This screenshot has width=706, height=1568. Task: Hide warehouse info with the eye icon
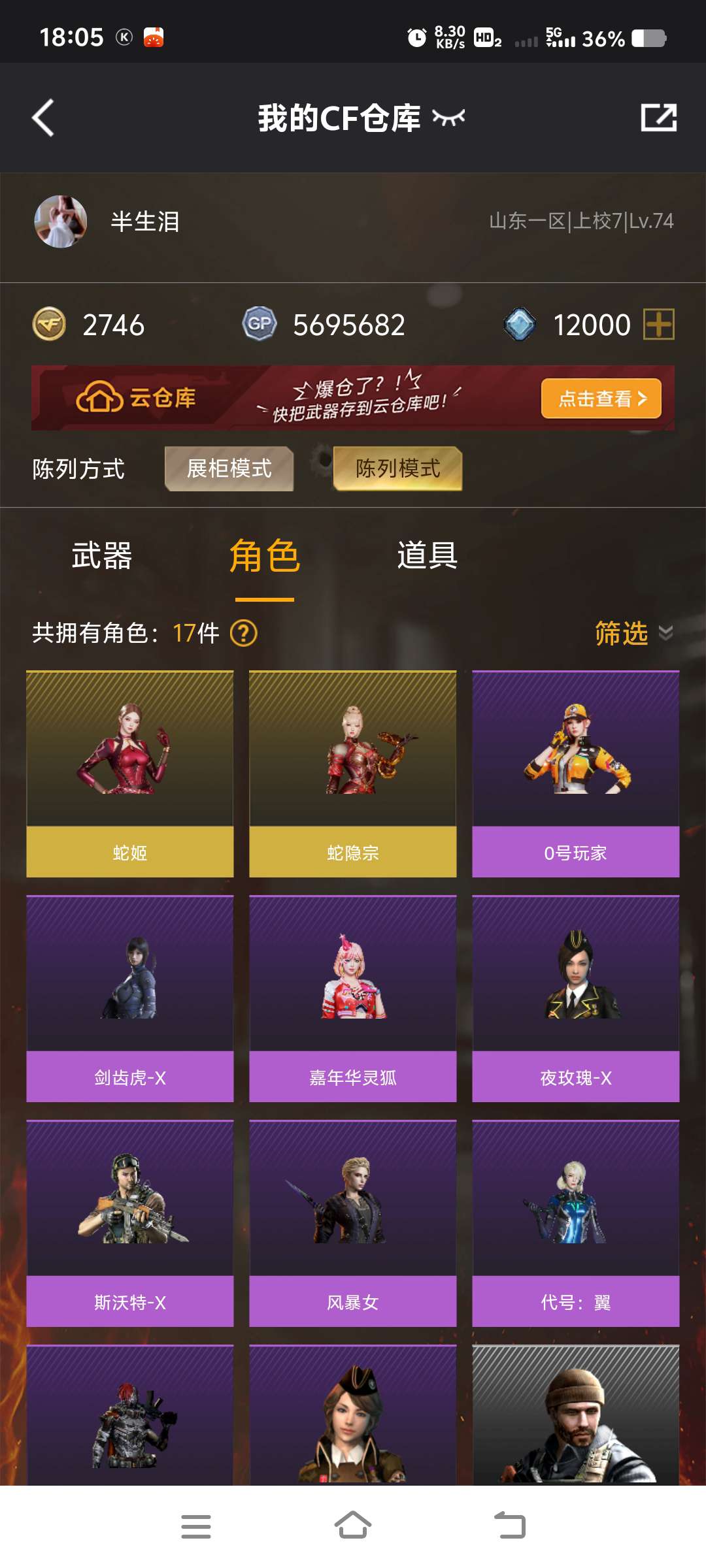(448, 118)
